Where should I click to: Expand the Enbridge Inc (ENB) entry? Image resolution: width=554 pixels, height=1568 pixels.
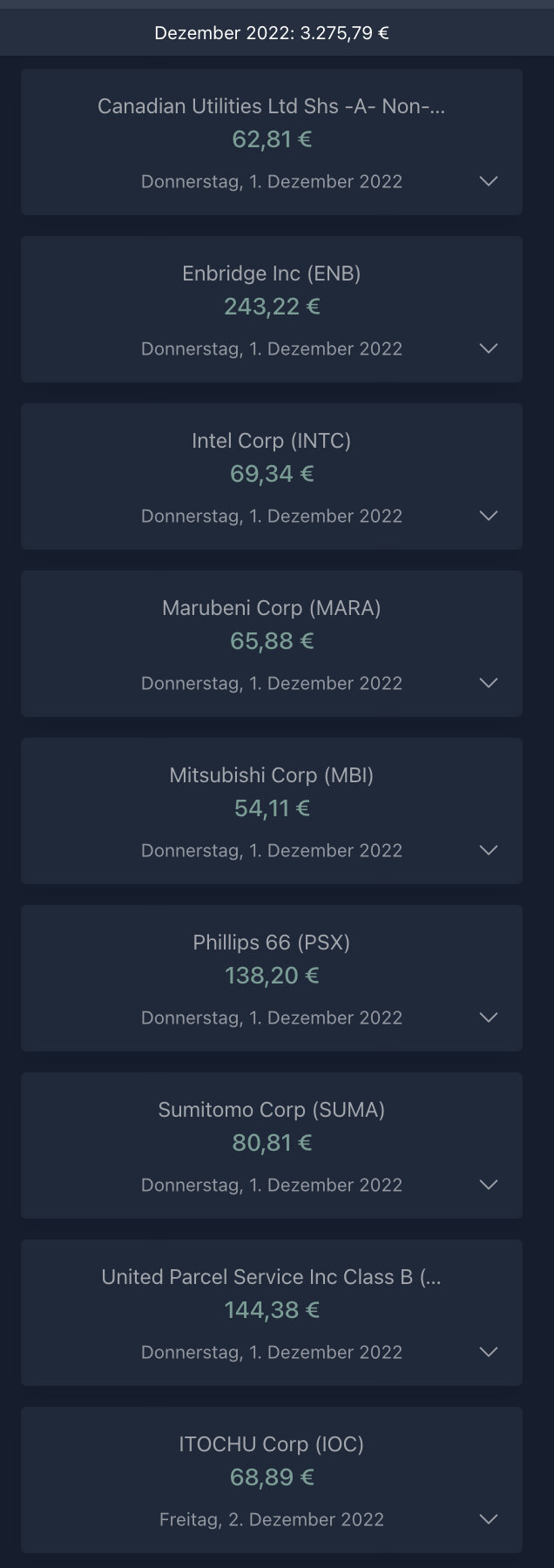(489, 348)
